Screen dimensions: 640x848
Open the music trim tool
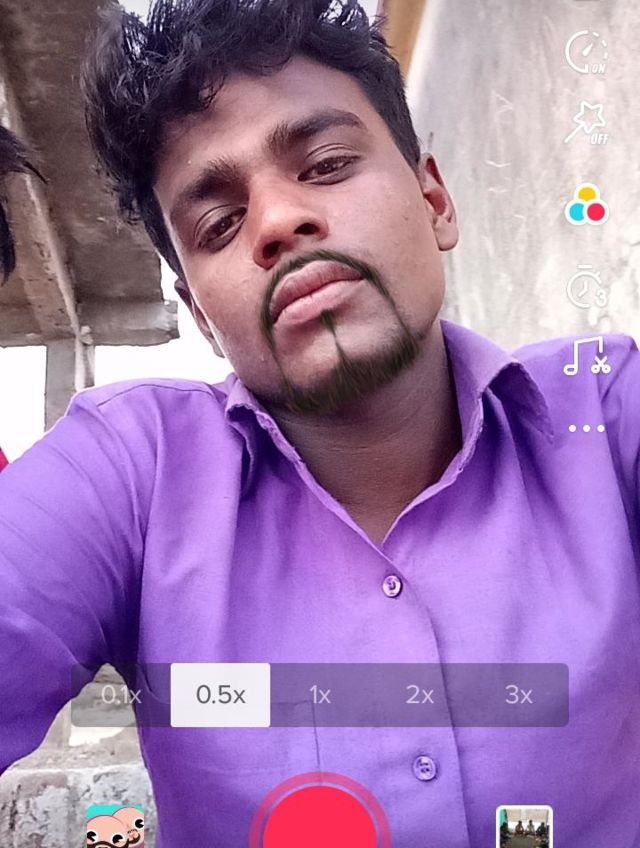[587, 356]
